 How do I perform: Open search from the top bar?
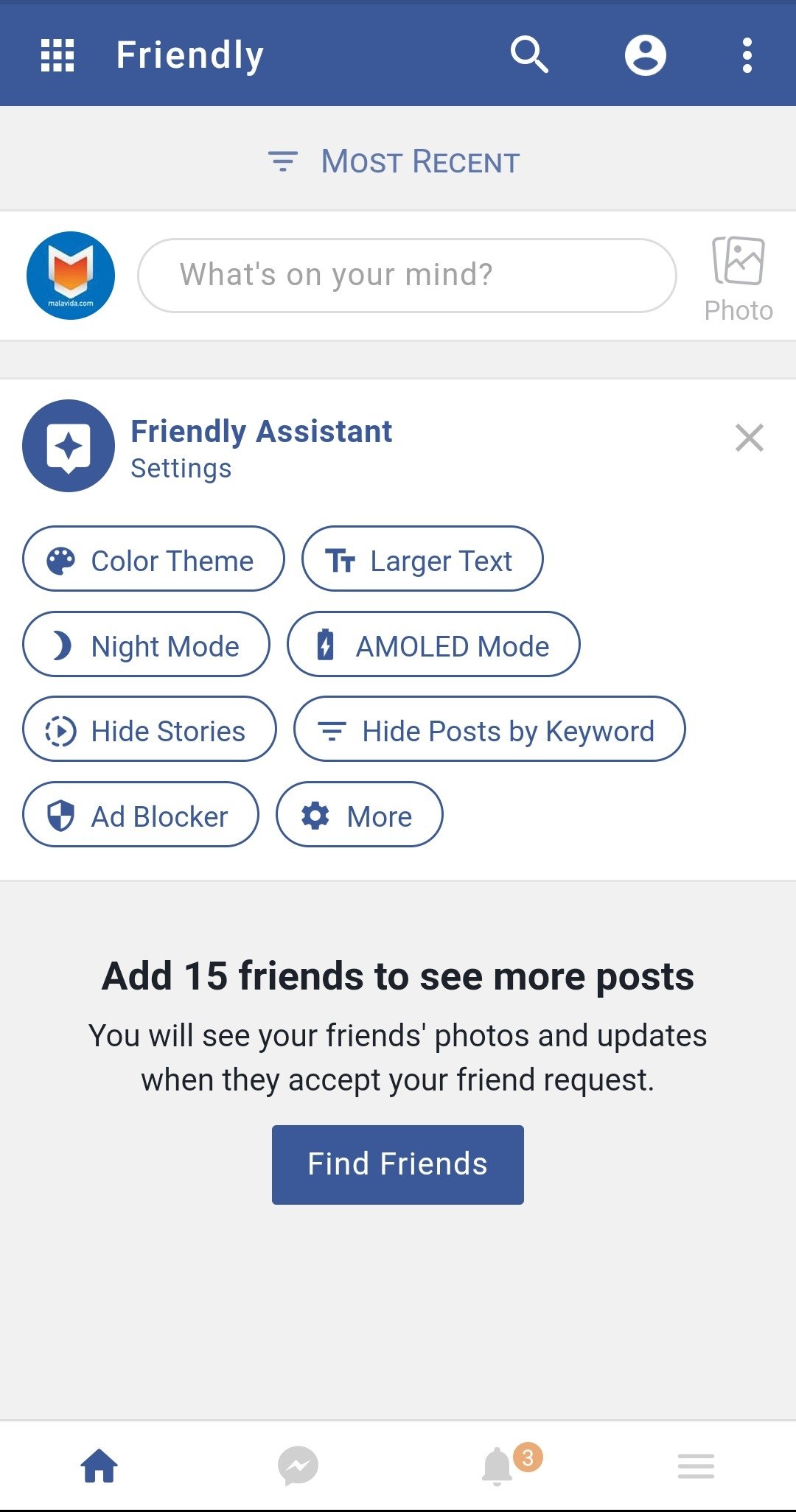[529, 55]
